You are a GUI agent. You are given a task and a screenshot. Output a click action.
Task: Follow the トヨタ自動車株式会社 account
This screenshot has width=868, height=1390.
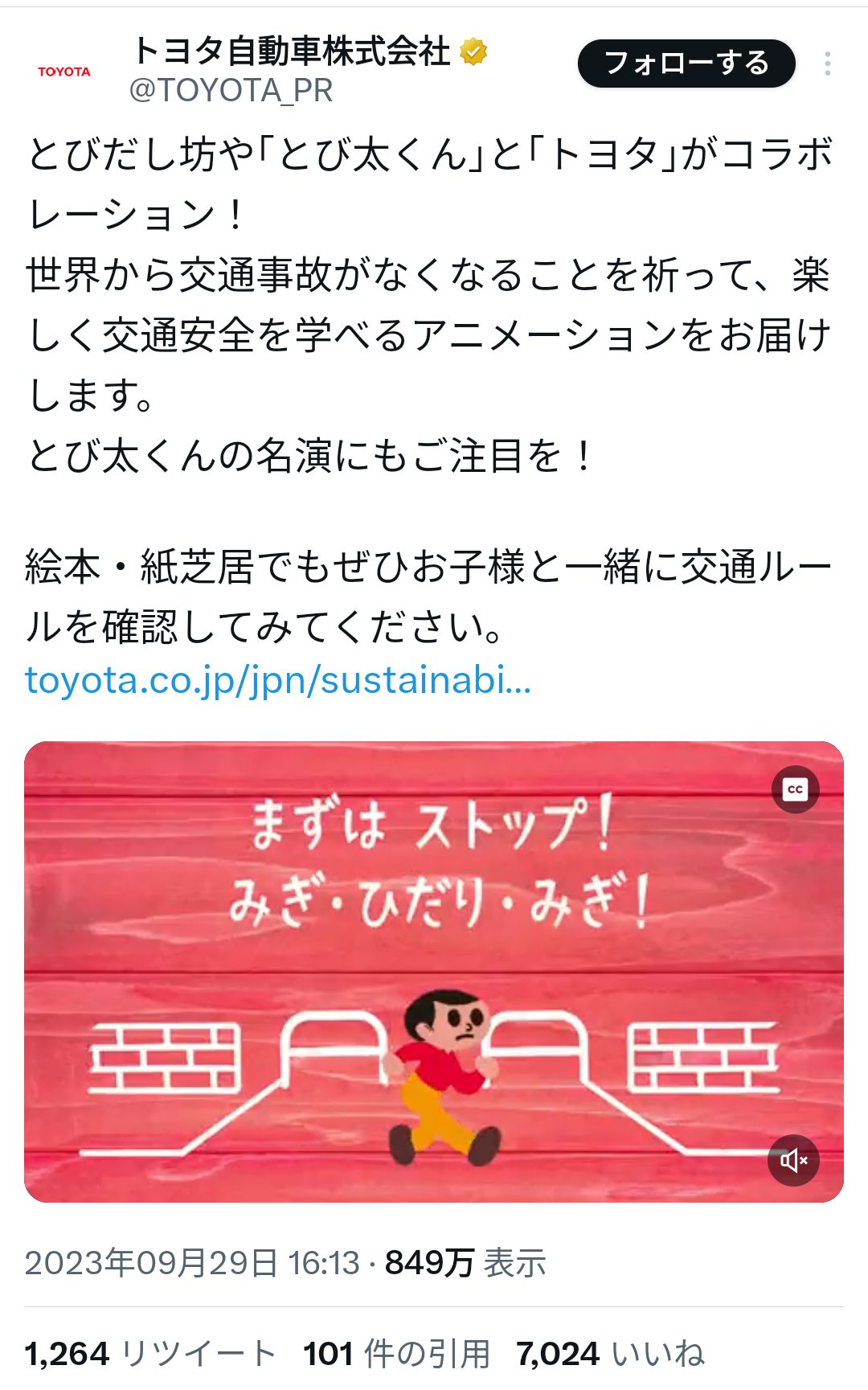tap(686, 64)
